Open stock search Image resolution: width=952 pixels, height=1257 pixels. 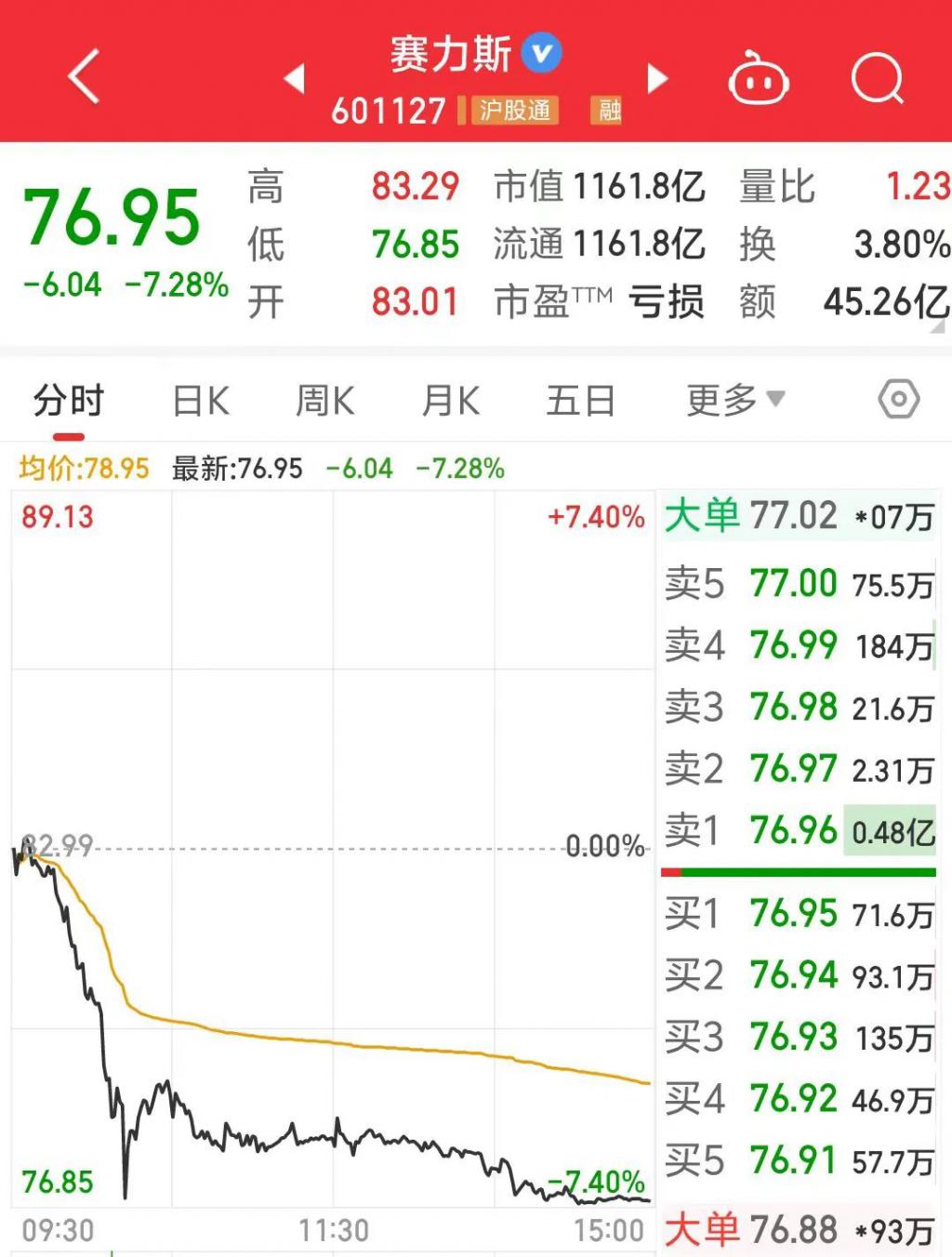tap(877, 79)
